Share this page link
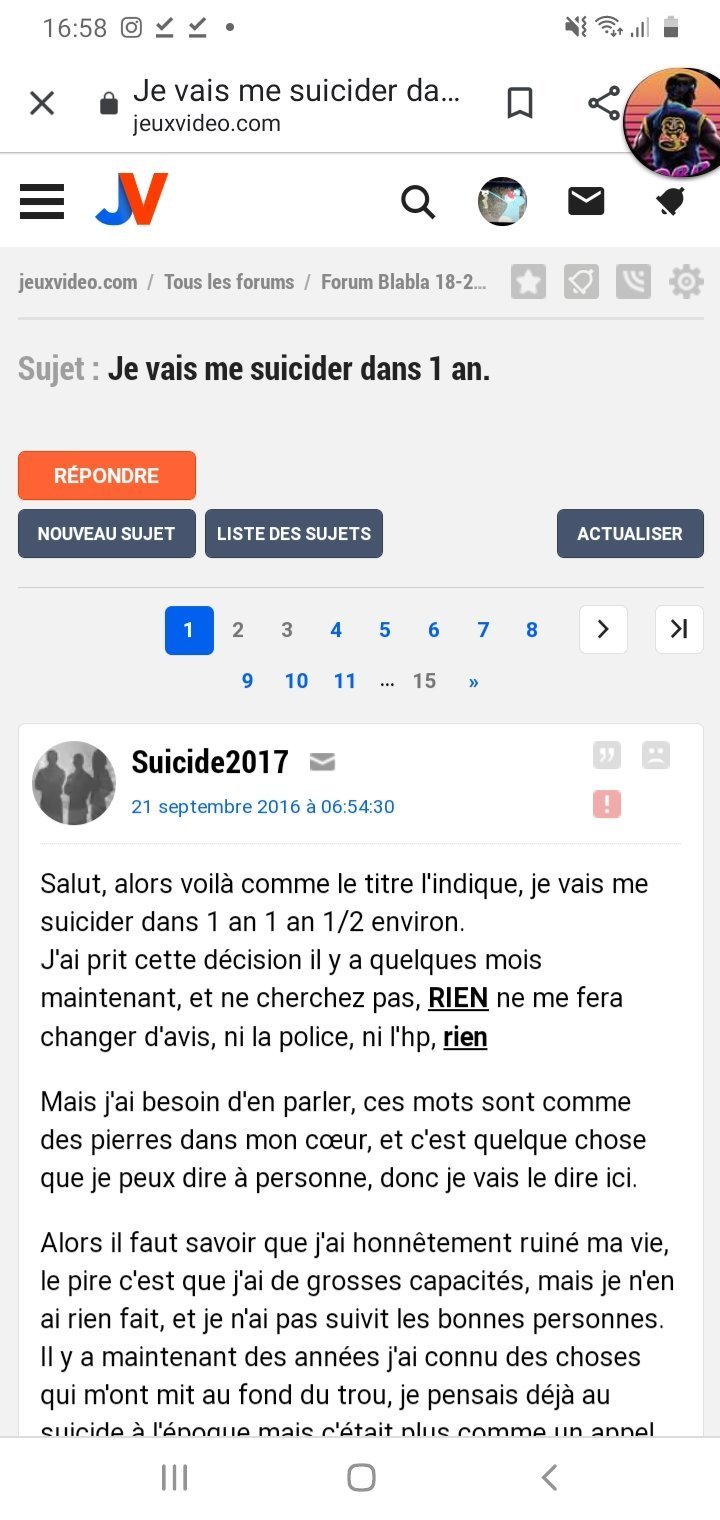Image resolution: width=720 pixels, height=1520 pixels. (603, 103)
